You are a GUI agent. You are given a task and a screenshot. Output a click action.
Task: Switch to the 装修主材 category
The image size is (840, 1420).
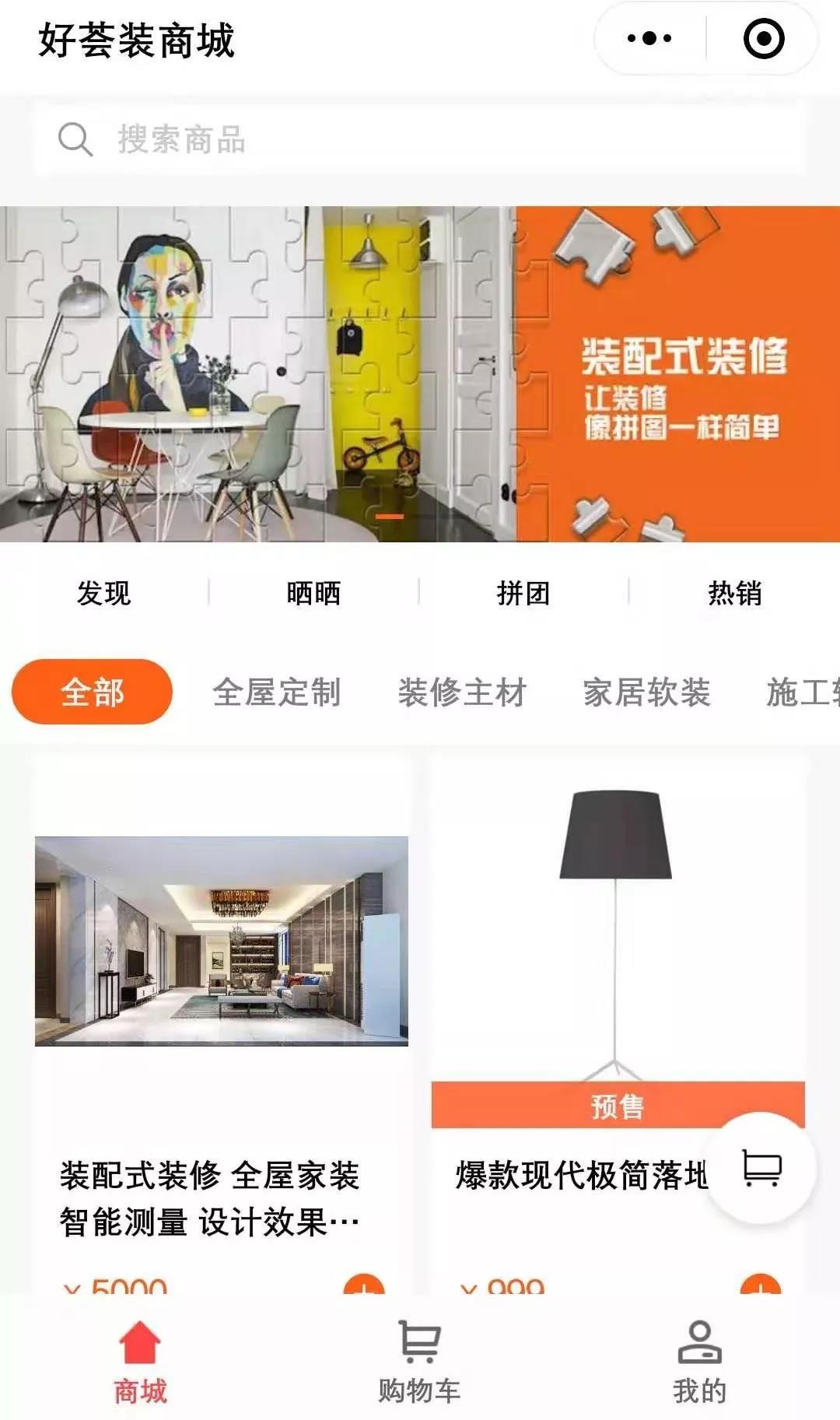pyautogui.click(x=462, y=692)
